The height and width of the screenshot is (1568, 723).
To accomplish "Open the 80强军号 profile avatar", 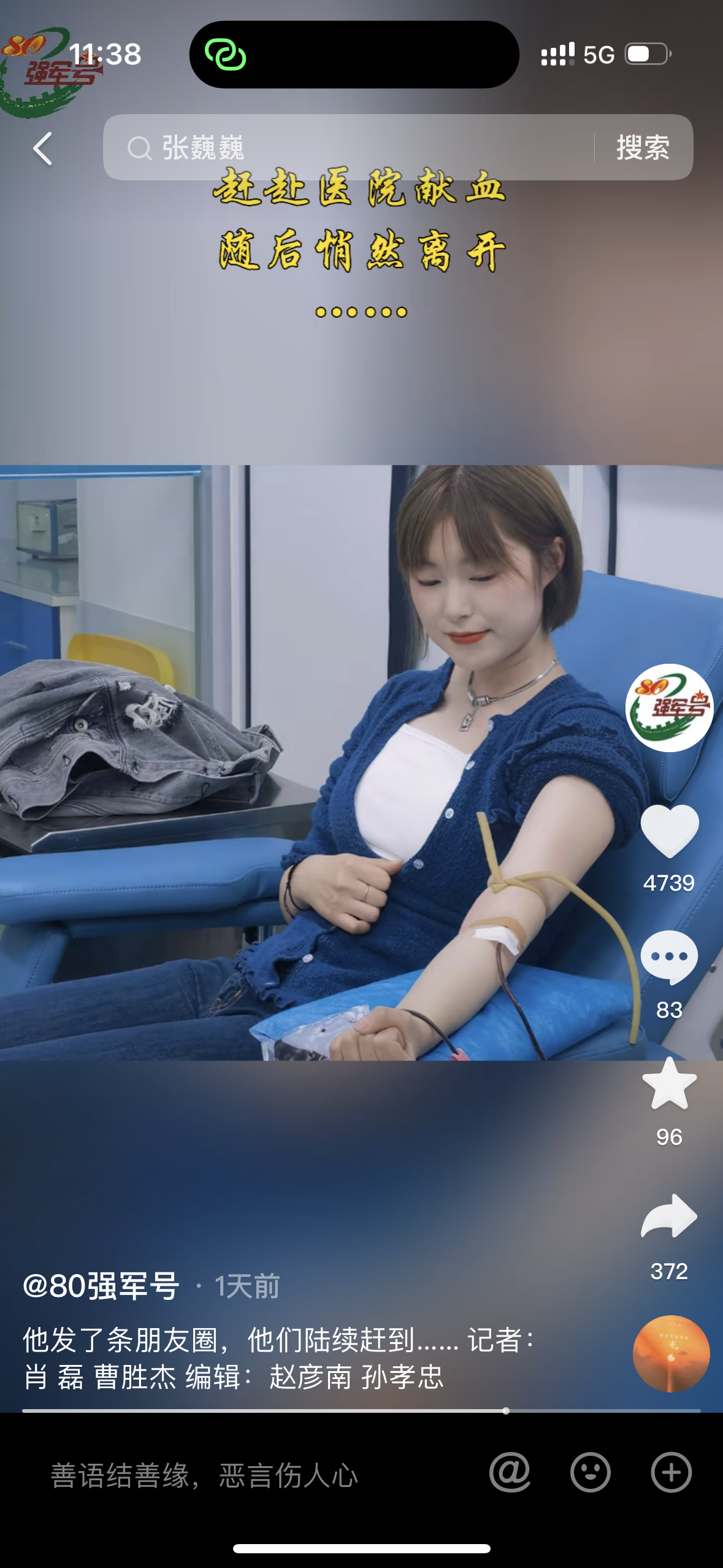I will [668, 708].
